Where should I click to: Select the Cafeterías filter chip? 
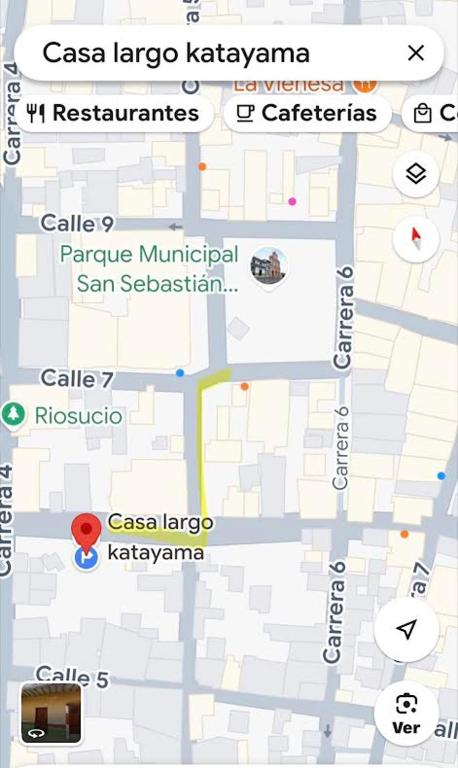click(307, 113)
